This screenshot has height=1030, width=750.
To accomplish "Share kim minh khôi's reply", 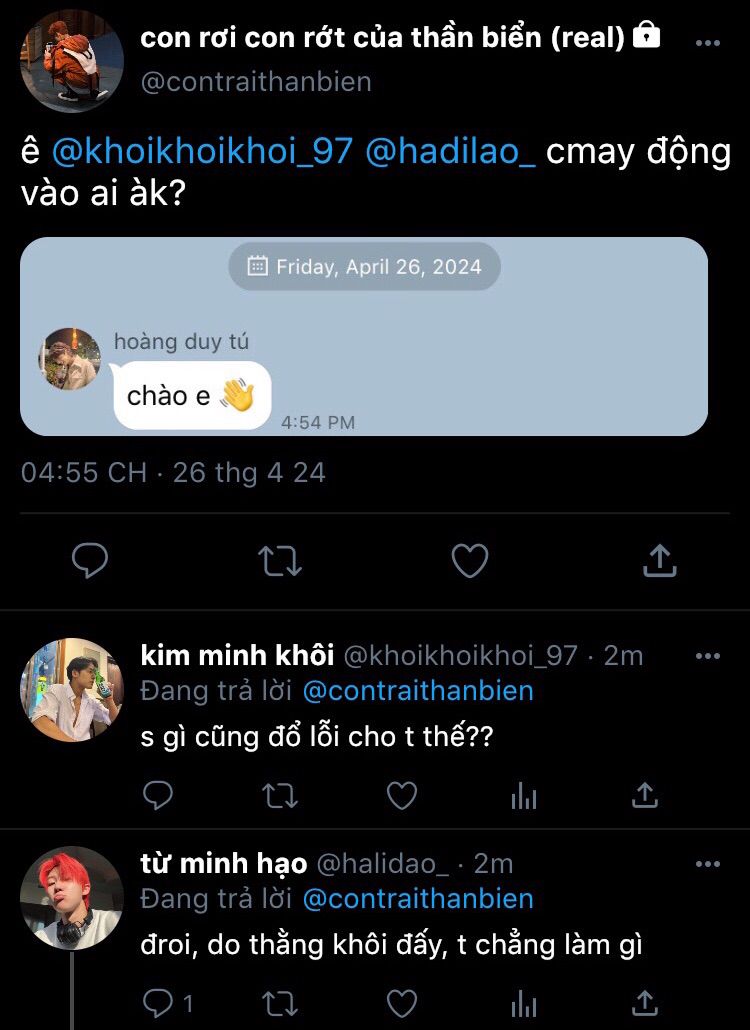I will click(645, 796).
